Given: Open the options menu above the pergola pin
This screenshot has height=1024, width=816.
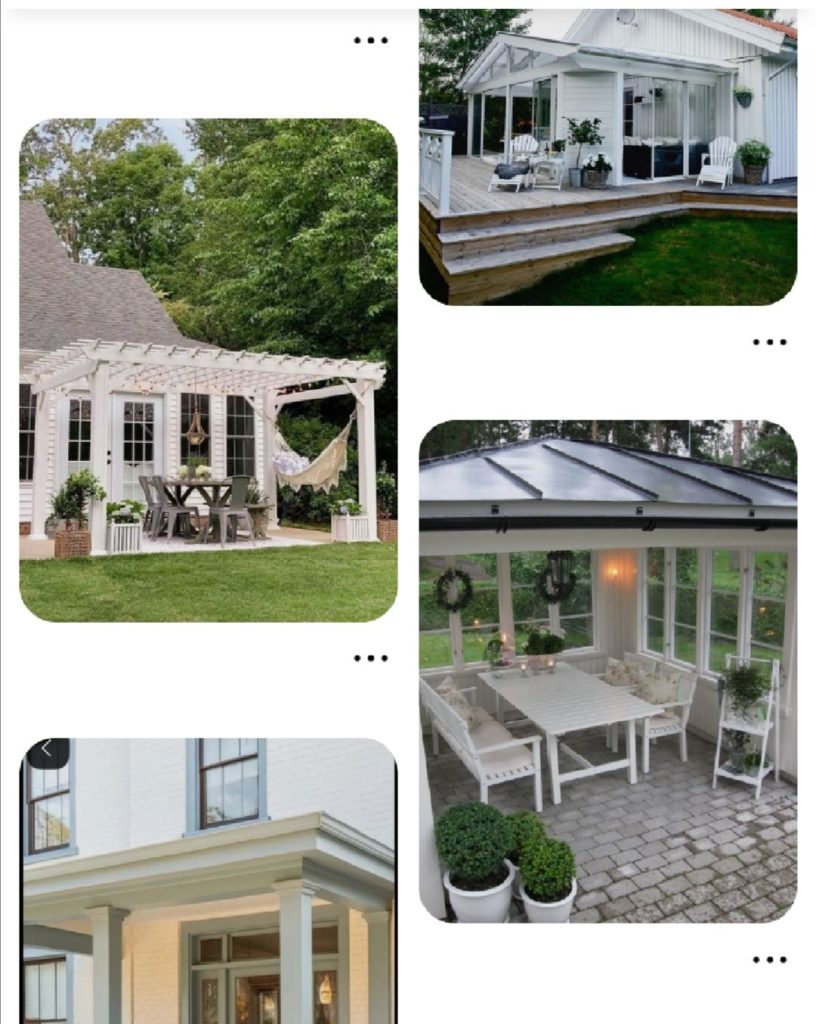Looking at the screenshot, I should pyautogui.click(x=370, y=41).
